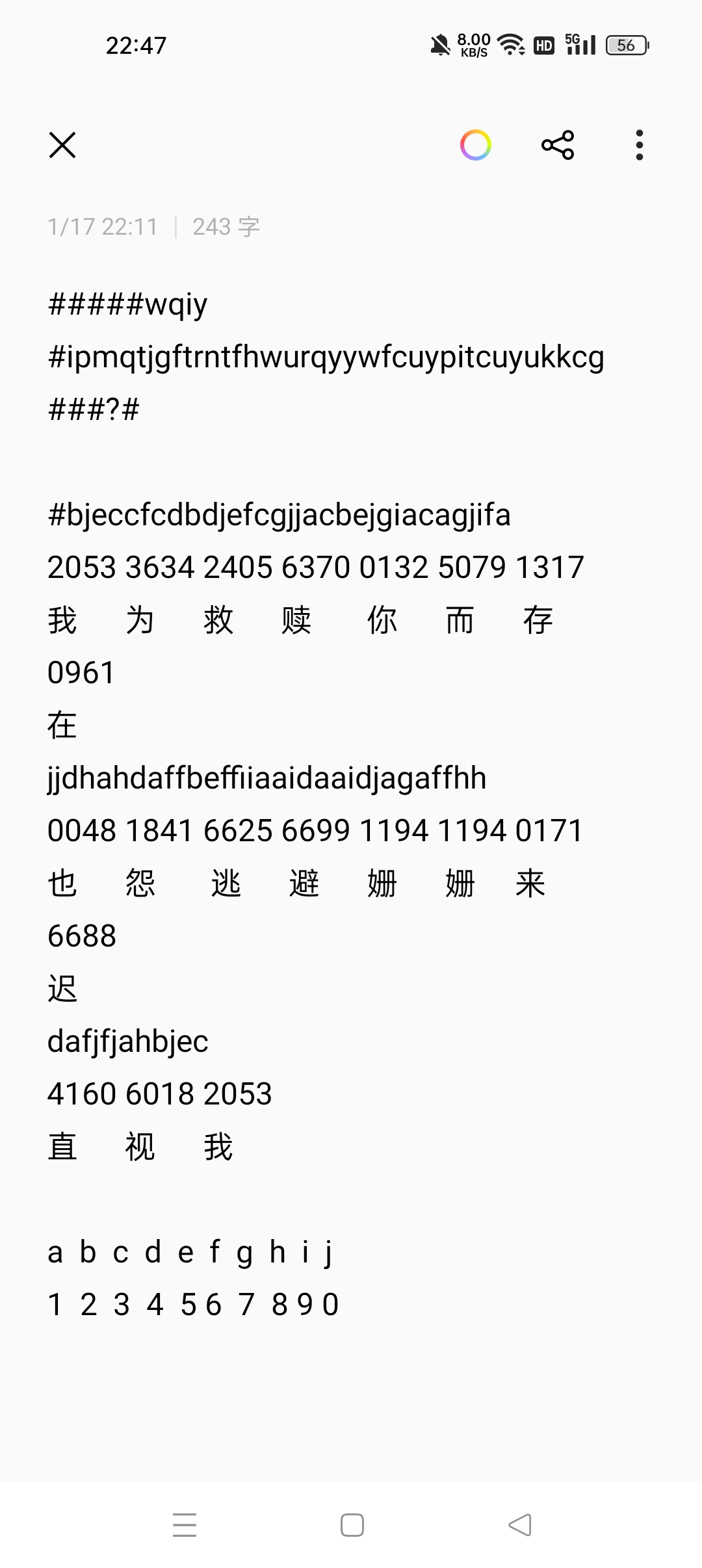
Task: Close the note with the X icon
Action: (62, 145)
